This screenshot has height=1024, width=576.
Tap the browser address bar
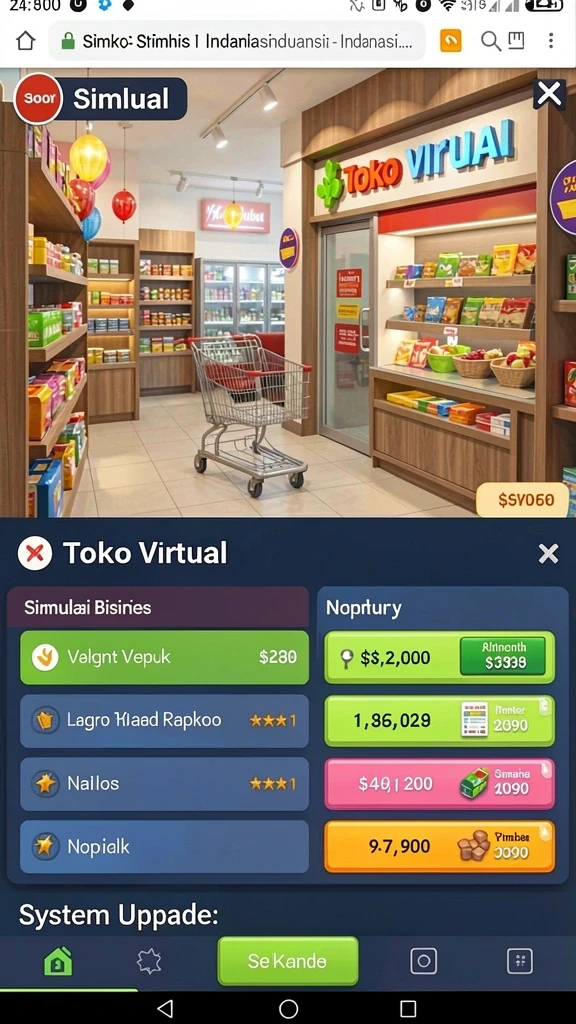click(237, 42)
